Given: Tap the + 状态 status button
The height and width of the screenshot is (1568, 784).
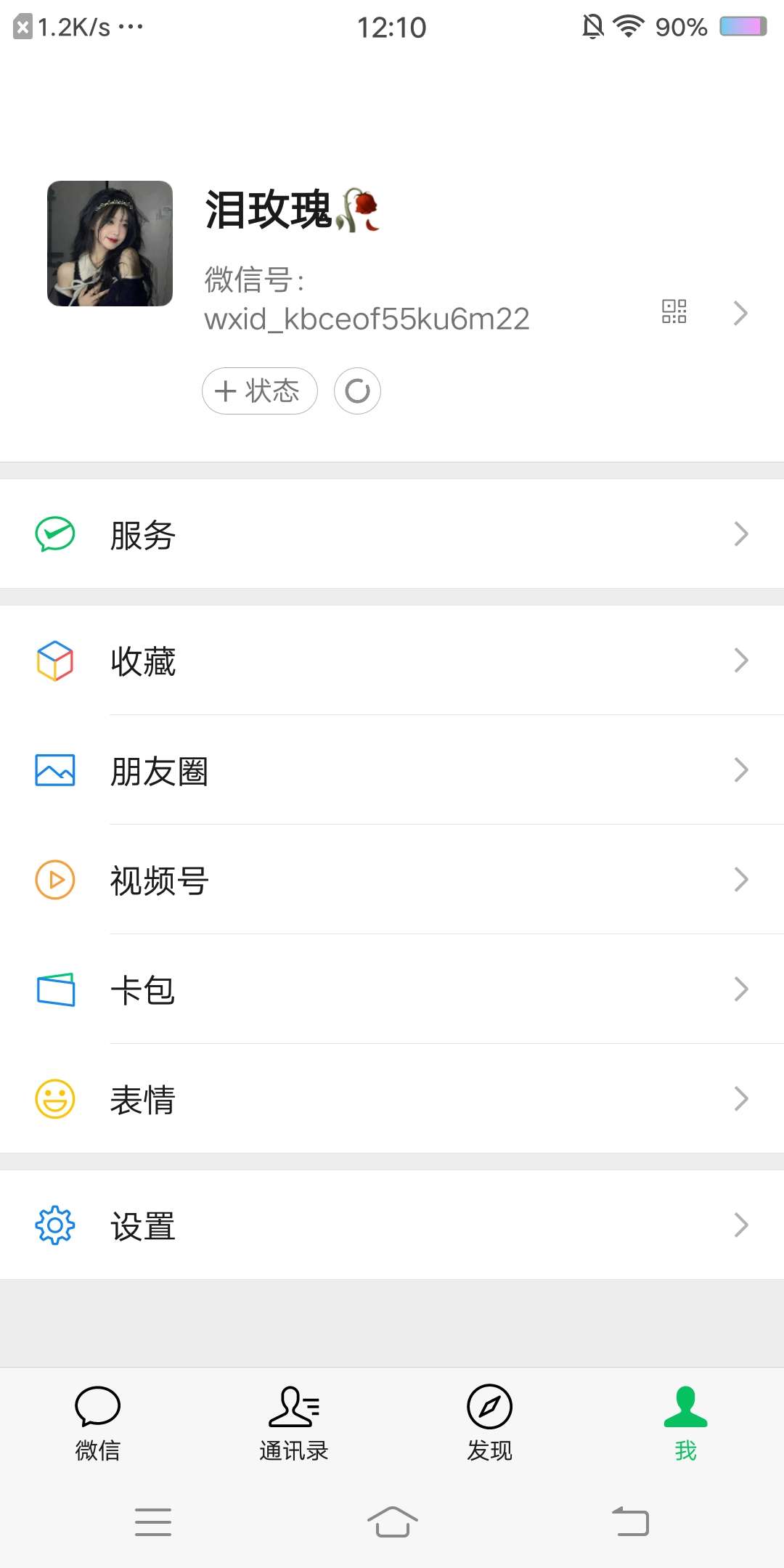Looking at the screenshot, I should 259,391.
